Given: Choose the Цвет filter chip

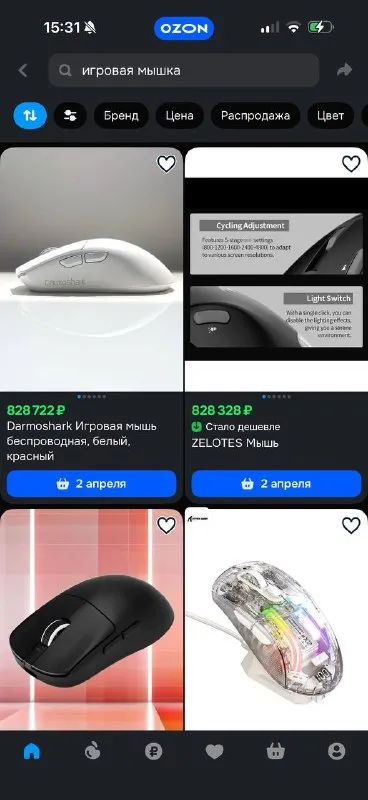Looking at the screenshot, I should [x=330, y=115].
